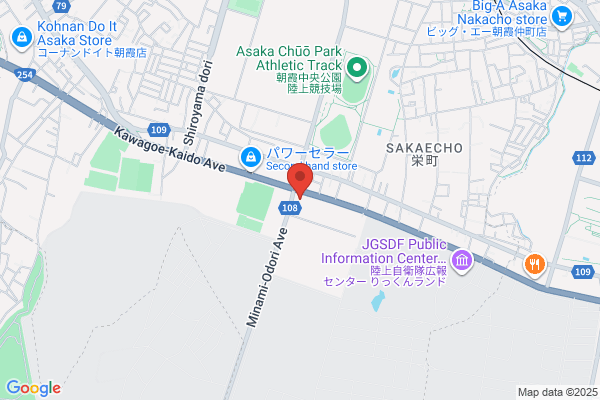This screenshot has height=400, width=600.
Task: Tap the red location pin marker
Action: click(x=300, y=180)
